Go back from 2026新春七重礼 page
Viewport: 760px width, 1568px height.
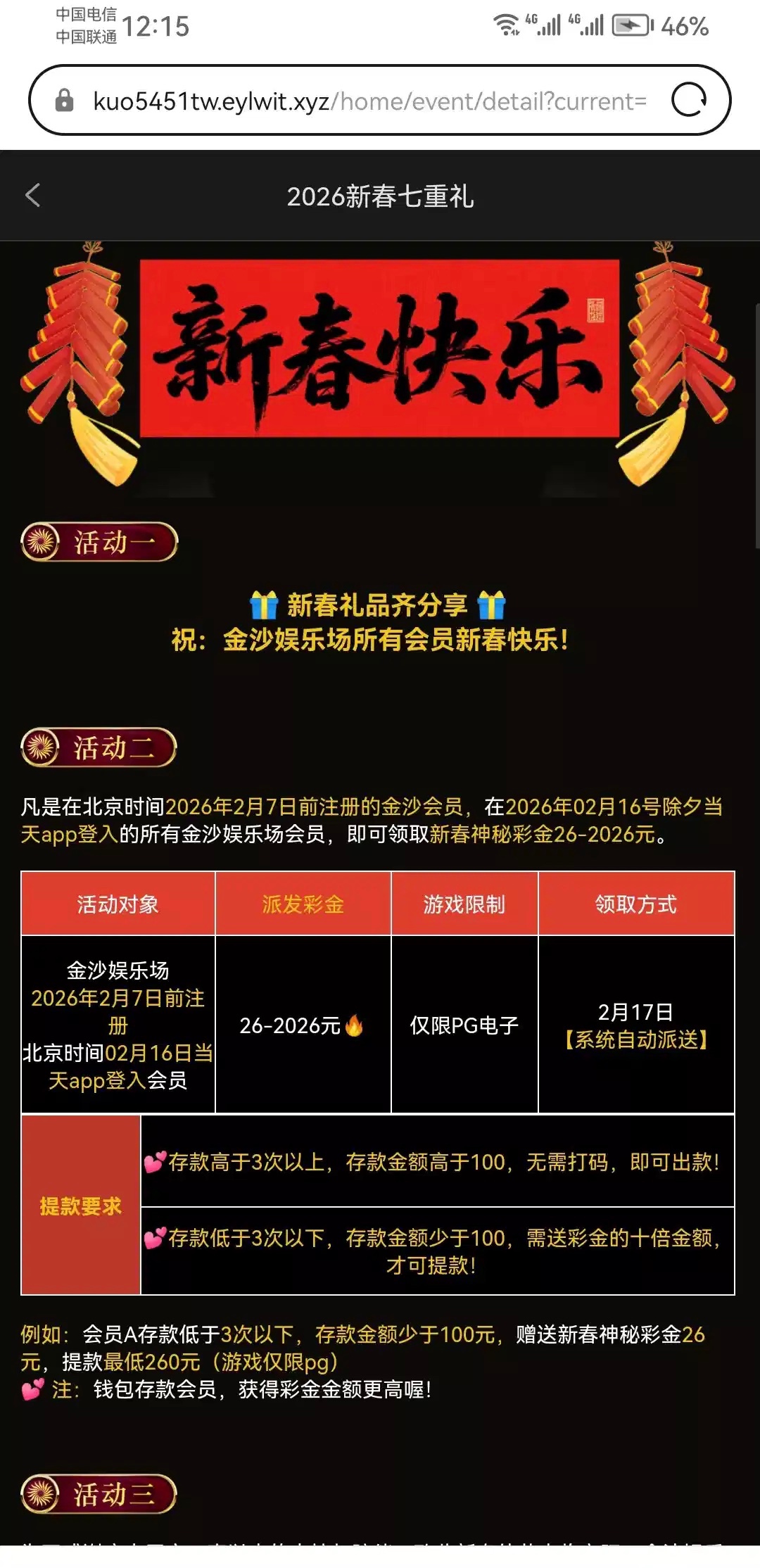coord(32,195)
